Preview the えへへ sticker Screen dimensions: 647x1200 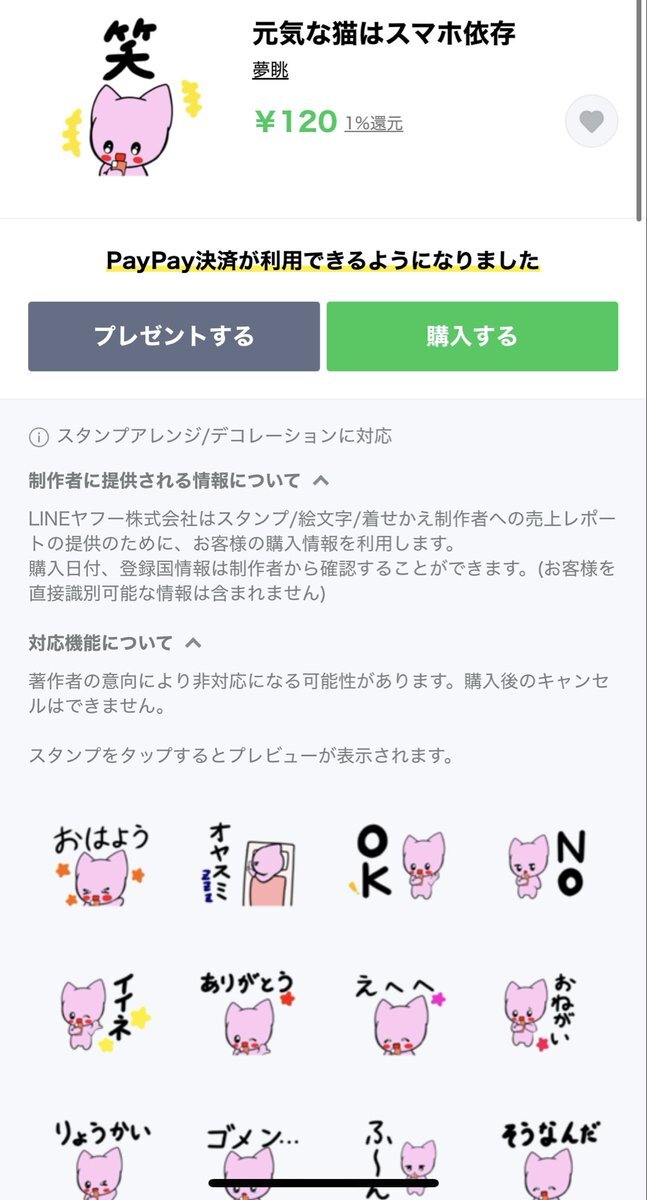pyautogui.click(x=398, y=1013)
